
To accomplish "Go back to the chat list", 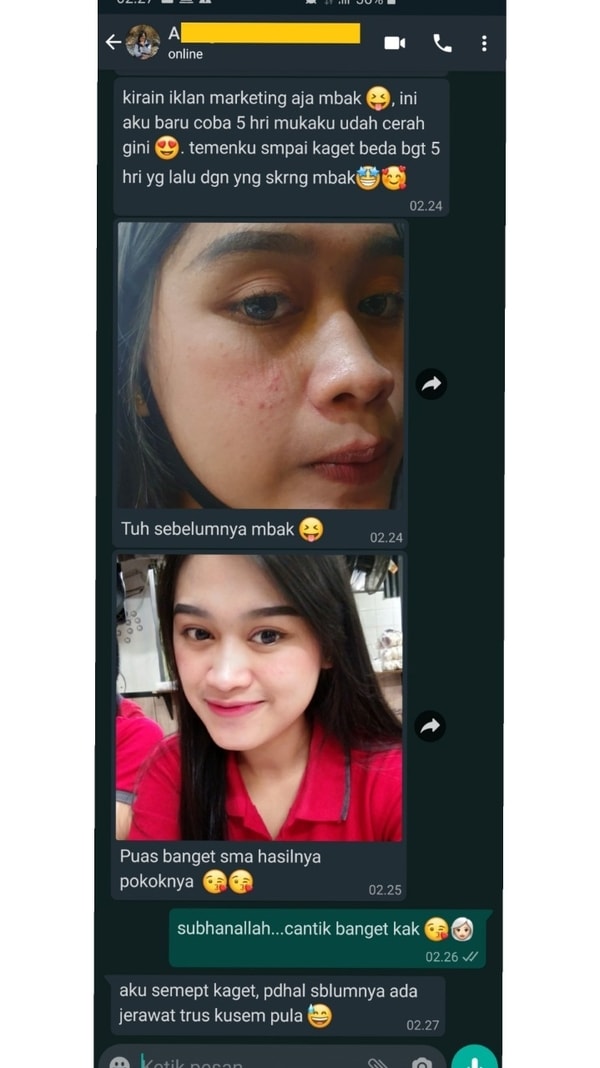I will click(113, 43).
